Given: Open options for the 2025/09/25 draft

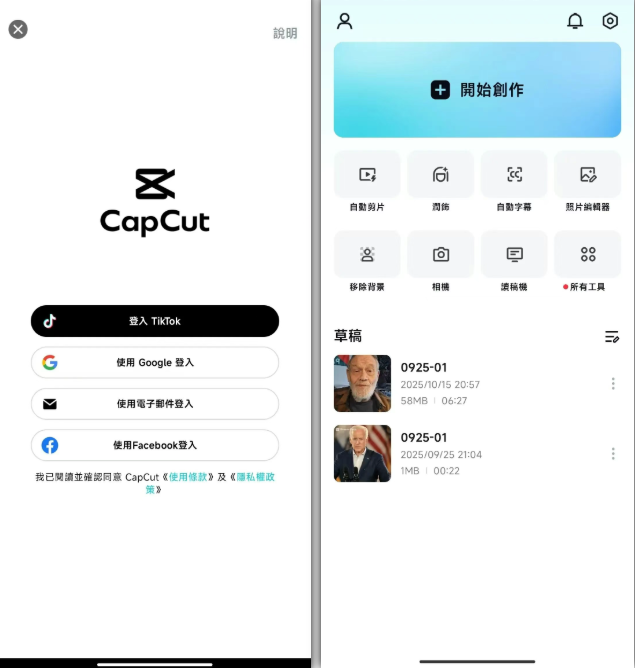Looking at the screenshot, I should click(x=613, y=454).
